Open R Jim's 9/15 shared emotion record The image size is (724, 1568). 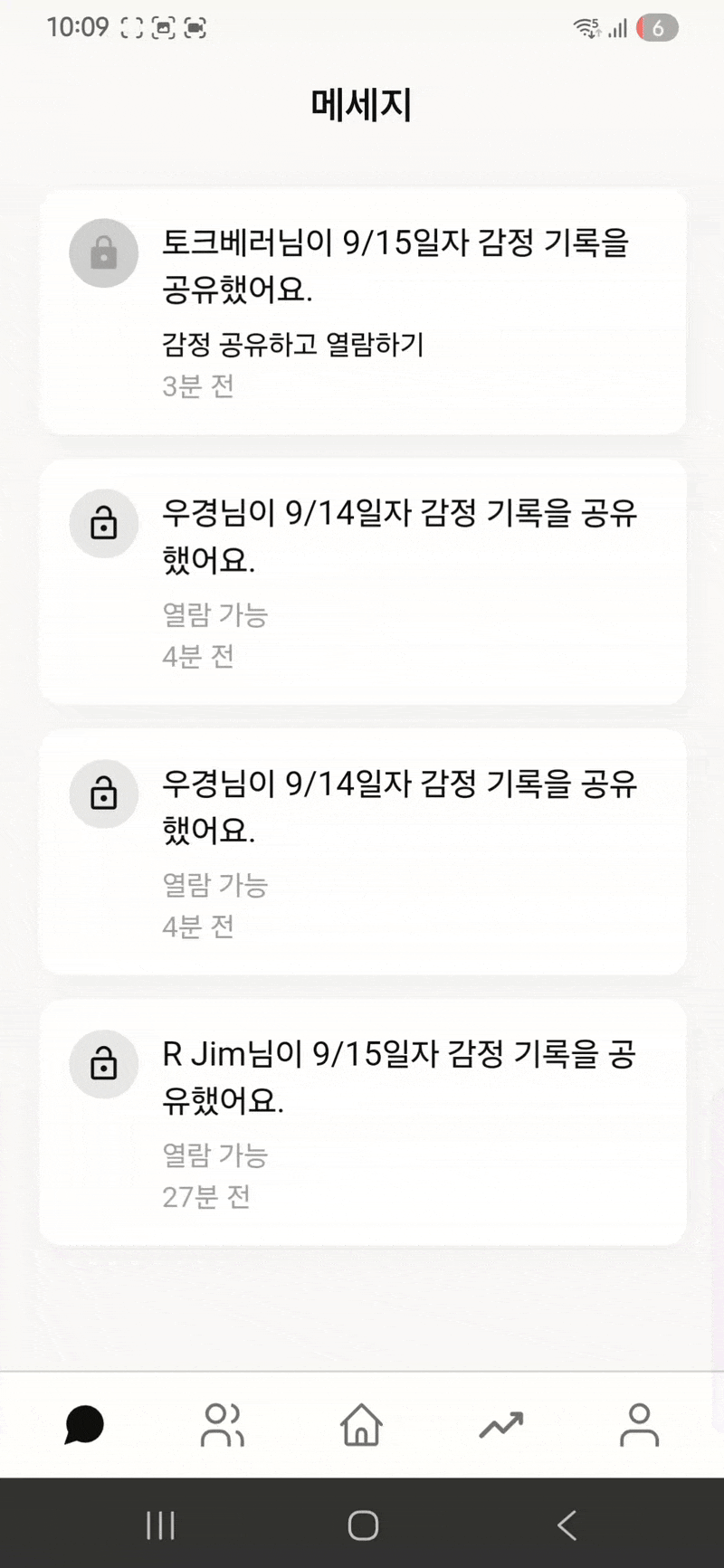click(x=362, y=1122)
